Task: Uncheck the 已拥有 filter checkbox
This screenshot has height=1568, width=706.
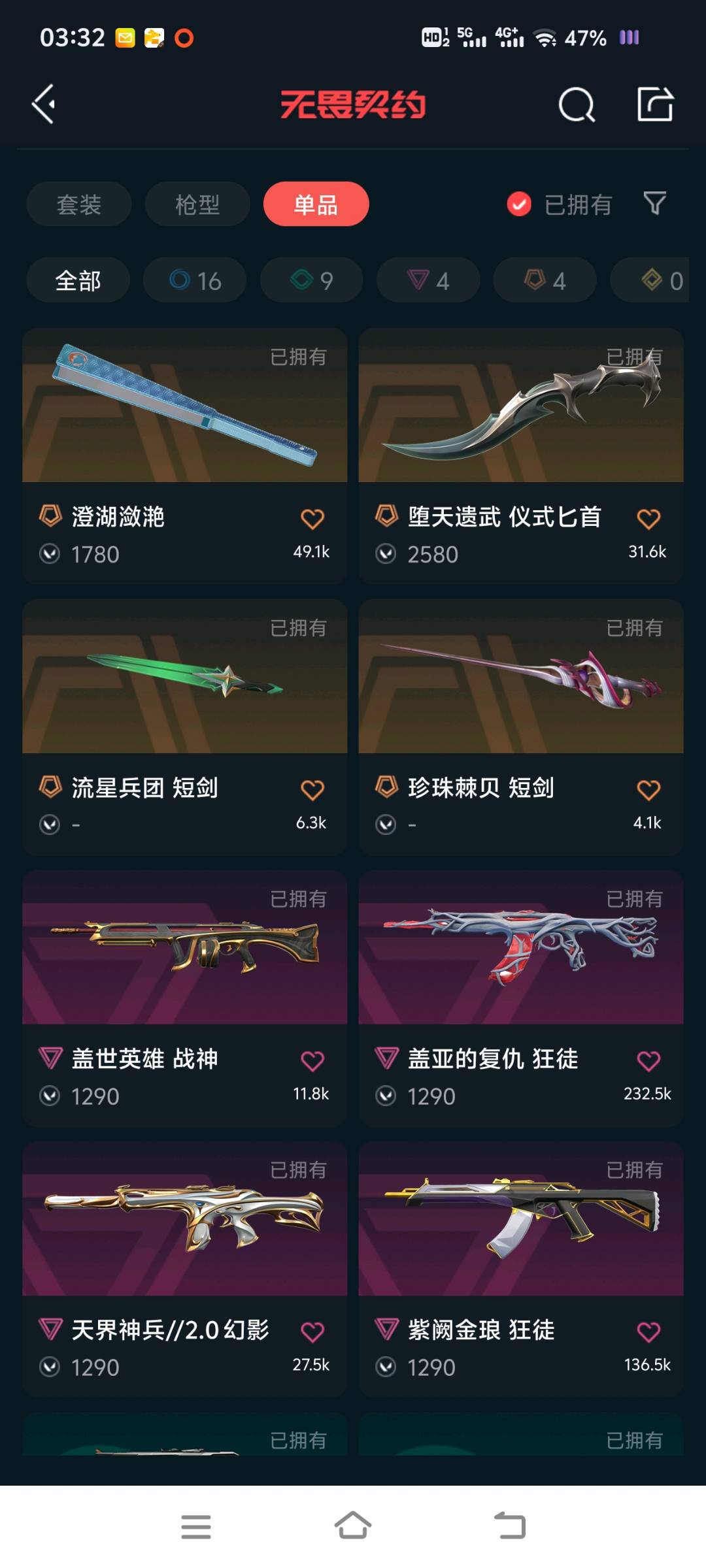Action: [x=520, y=204]
